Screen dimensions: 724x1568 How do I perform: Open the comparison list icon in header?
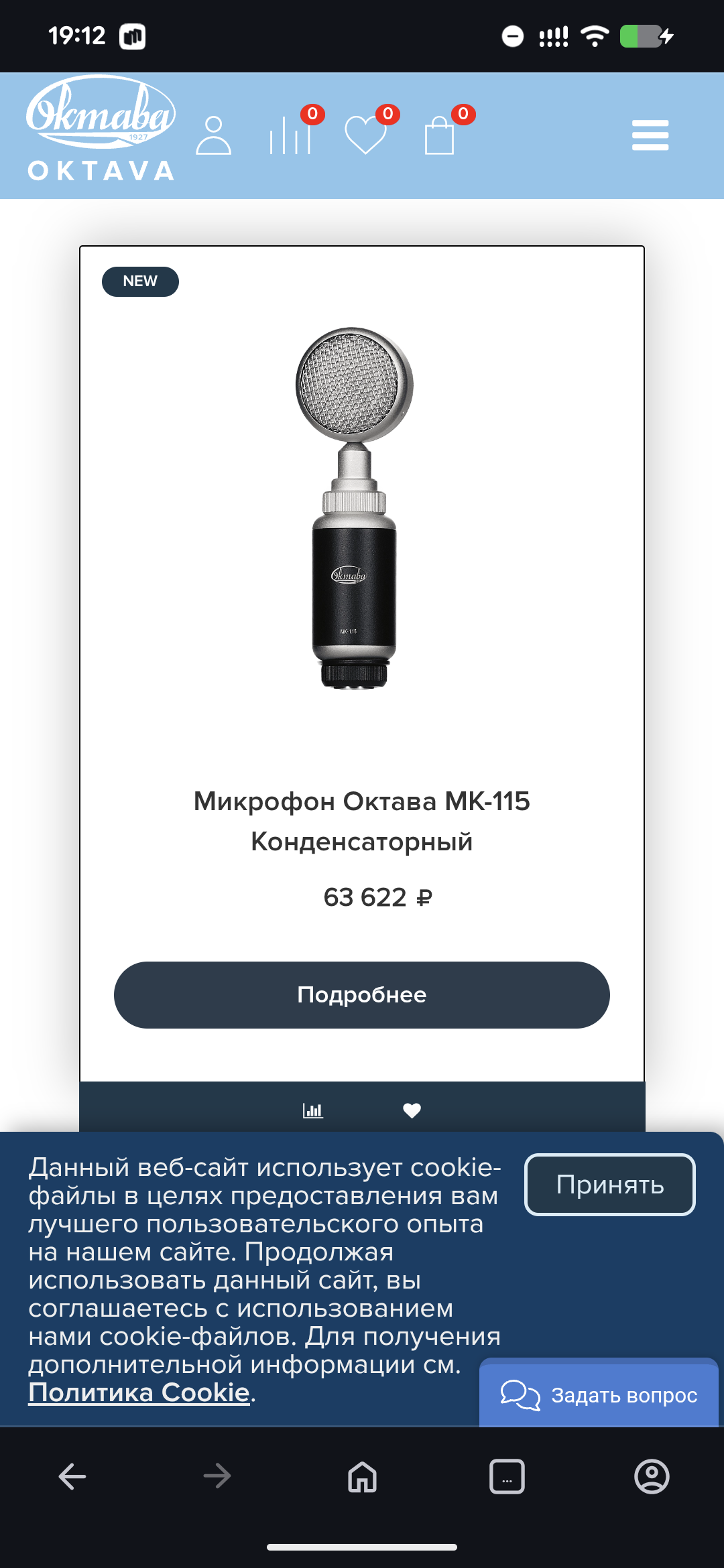tap(291, 135)
